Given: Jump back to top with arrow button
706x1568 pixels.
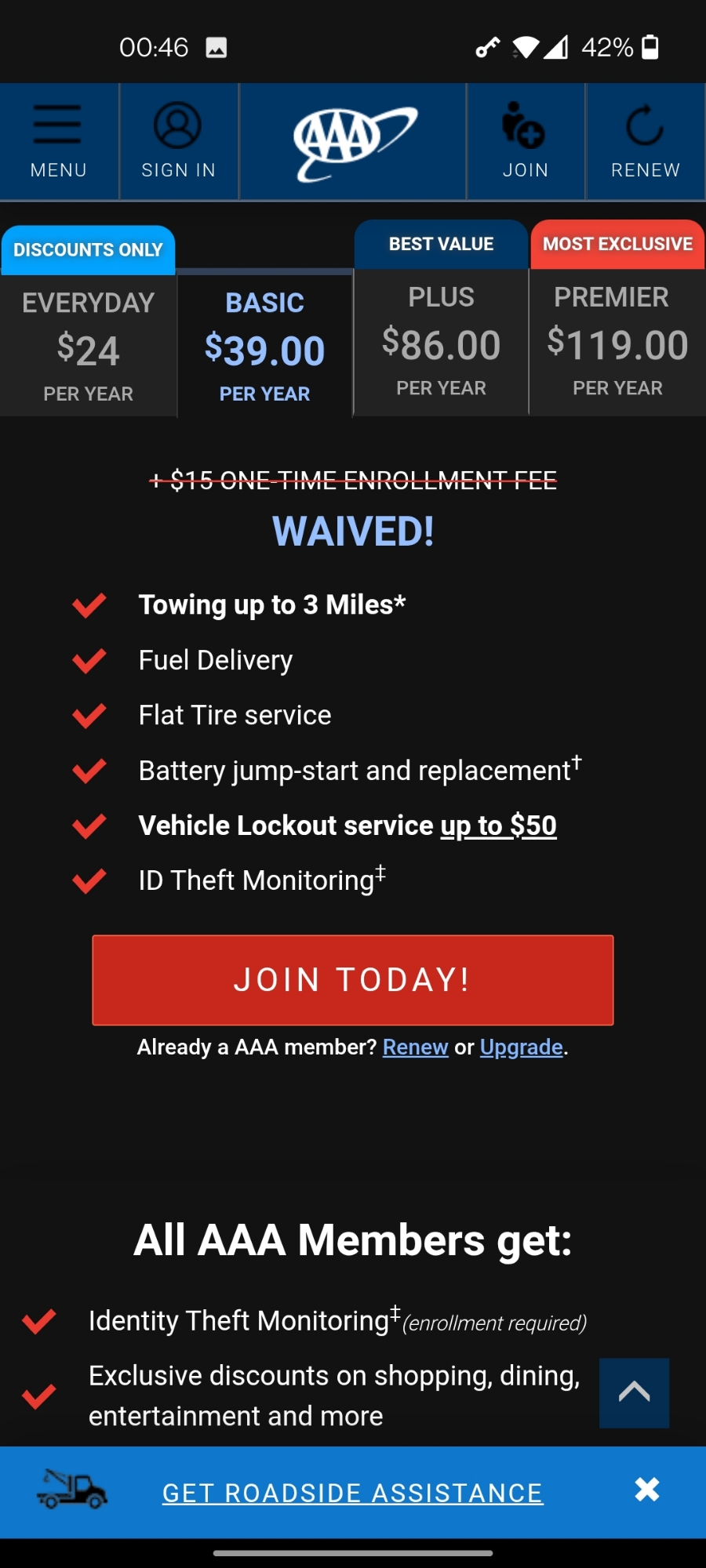Looking at the screenshot, I should coord(634,1392).
